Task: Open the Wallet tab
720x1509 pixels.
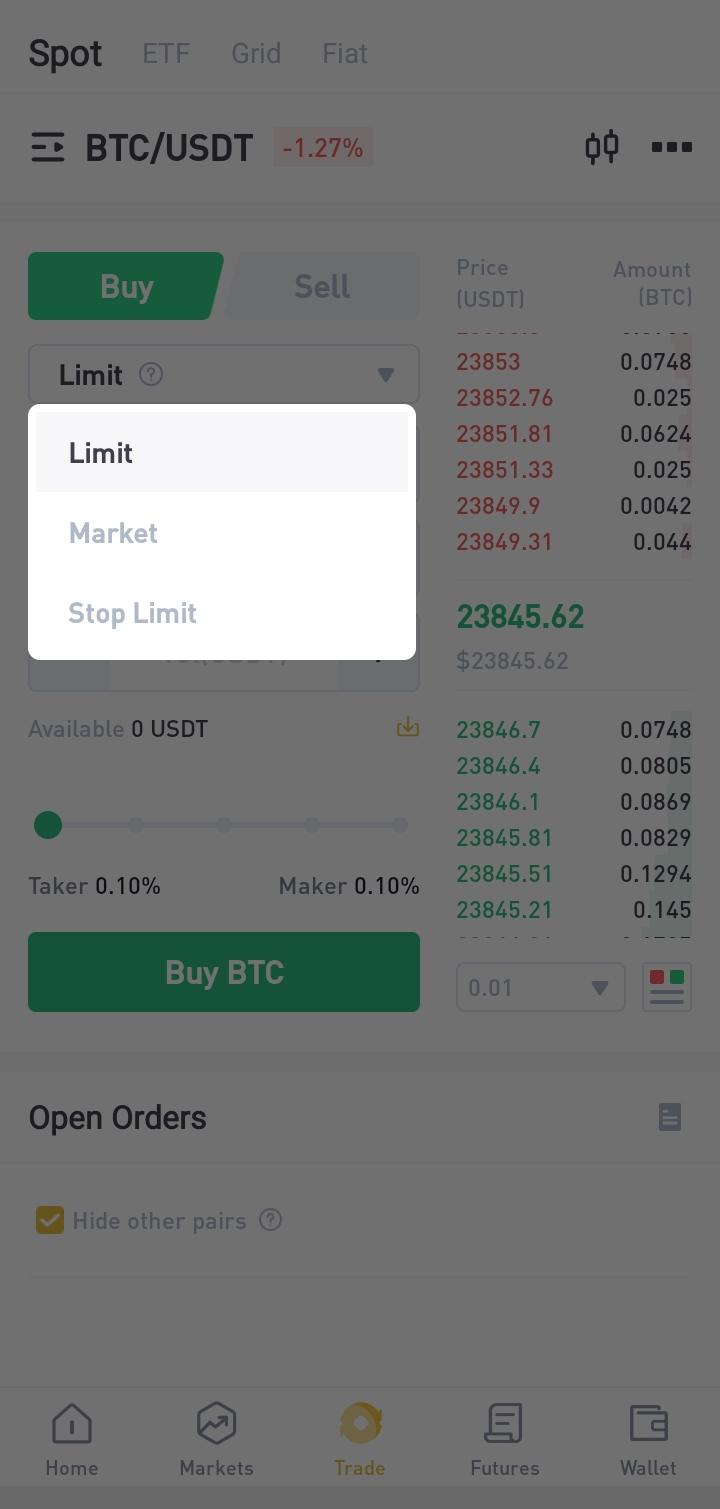Action: coord(648,1440)
